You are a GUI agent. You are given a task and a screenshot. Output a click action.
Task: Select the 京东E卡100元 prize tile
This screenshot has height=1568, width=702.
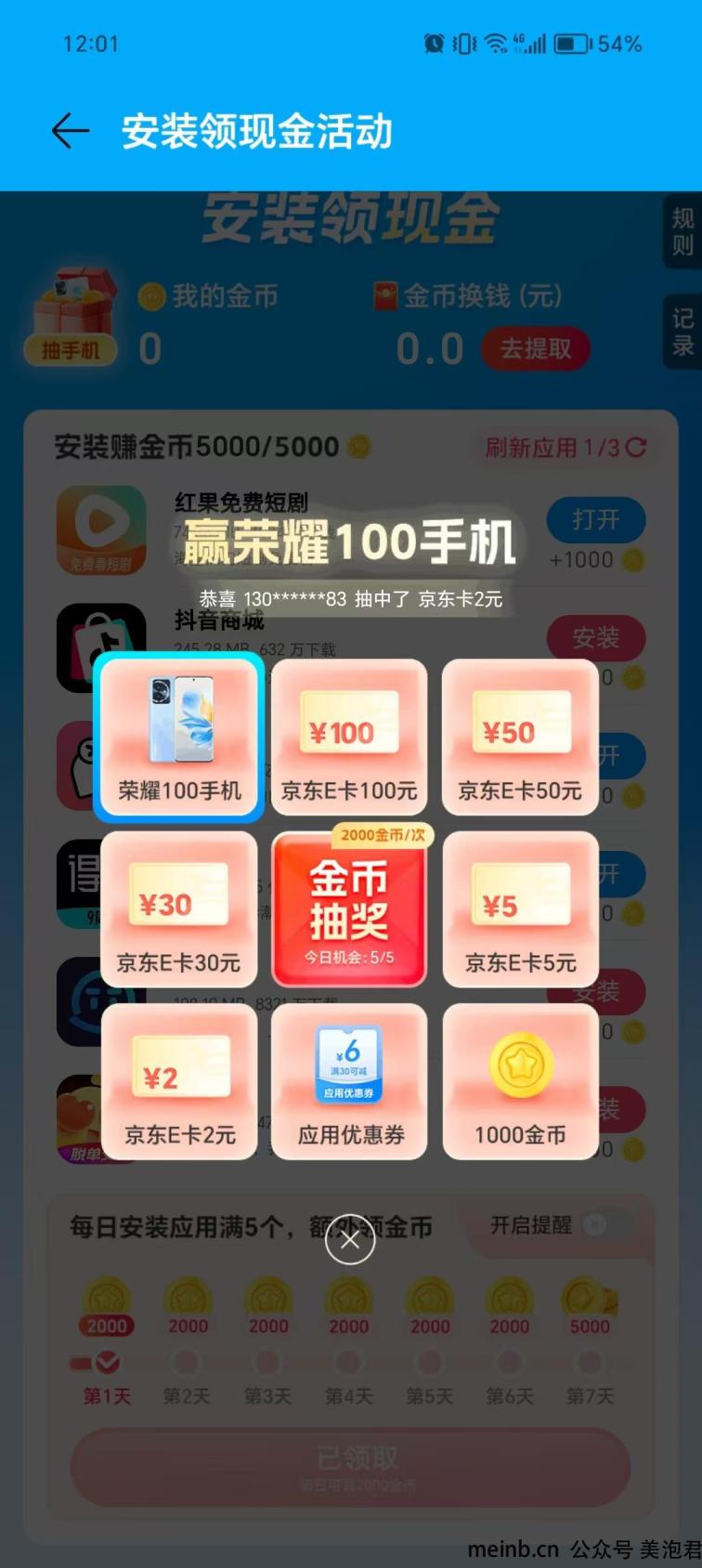point(349,738)
